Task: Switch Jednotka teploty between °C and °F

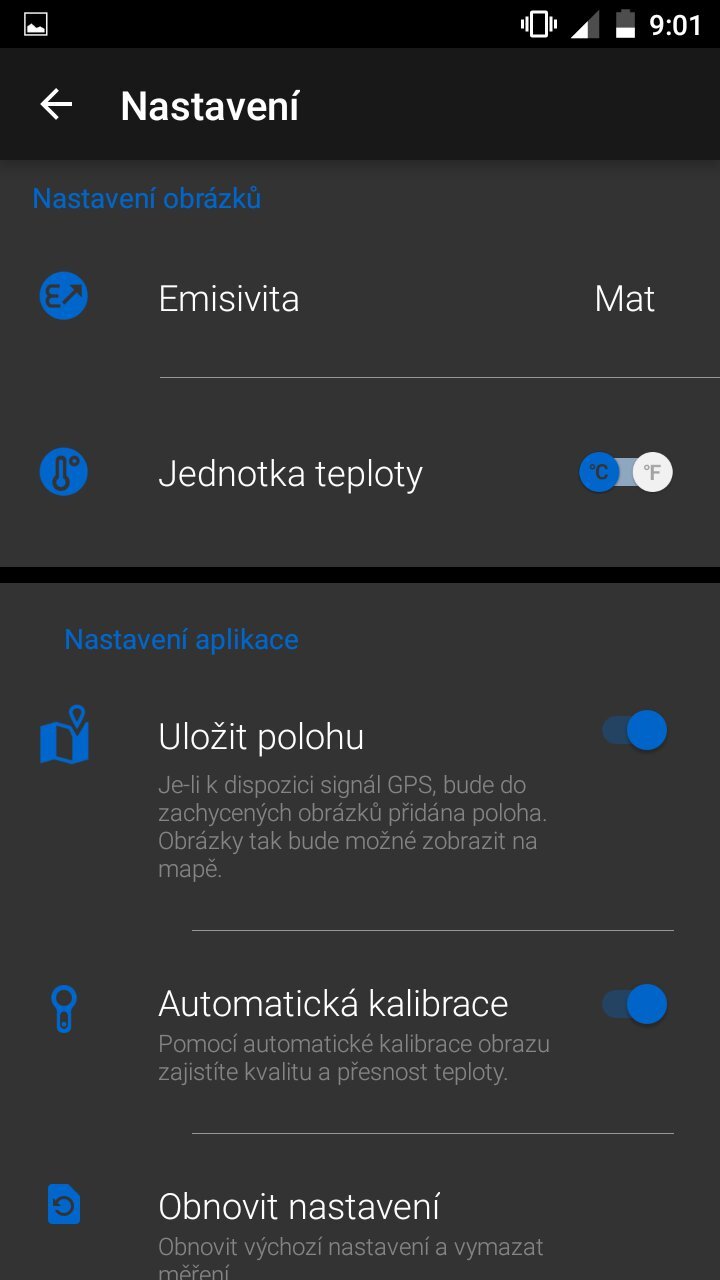Action: (626, 472)
